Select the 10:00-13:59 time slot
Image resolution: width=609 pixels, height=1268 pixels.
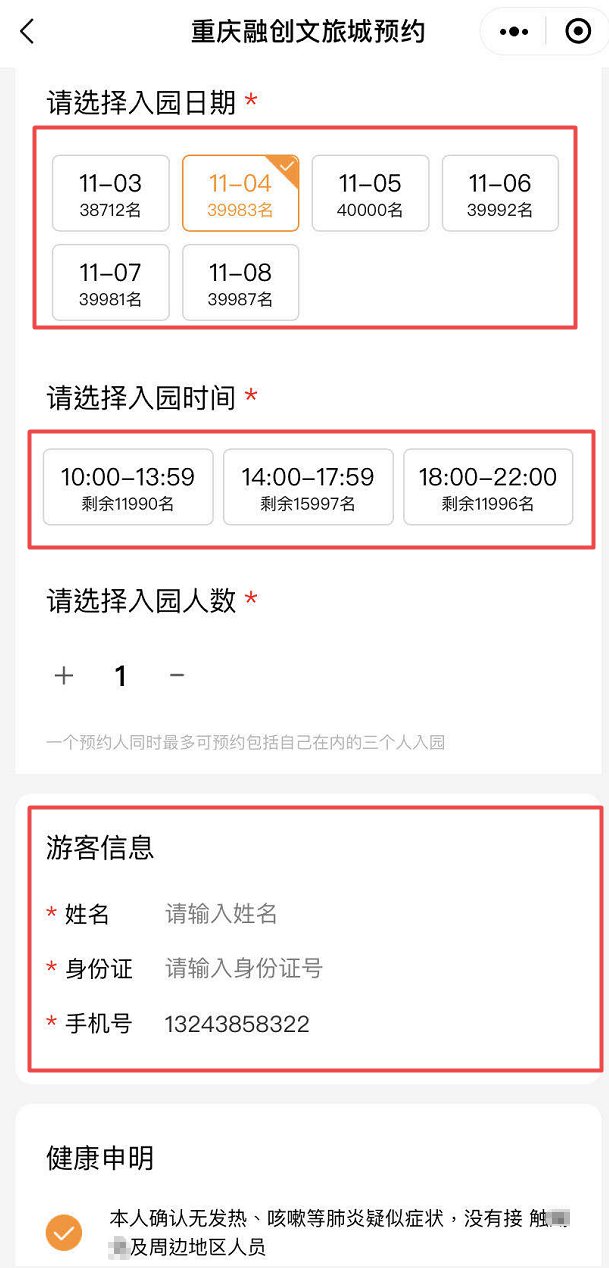pos(128,487)
